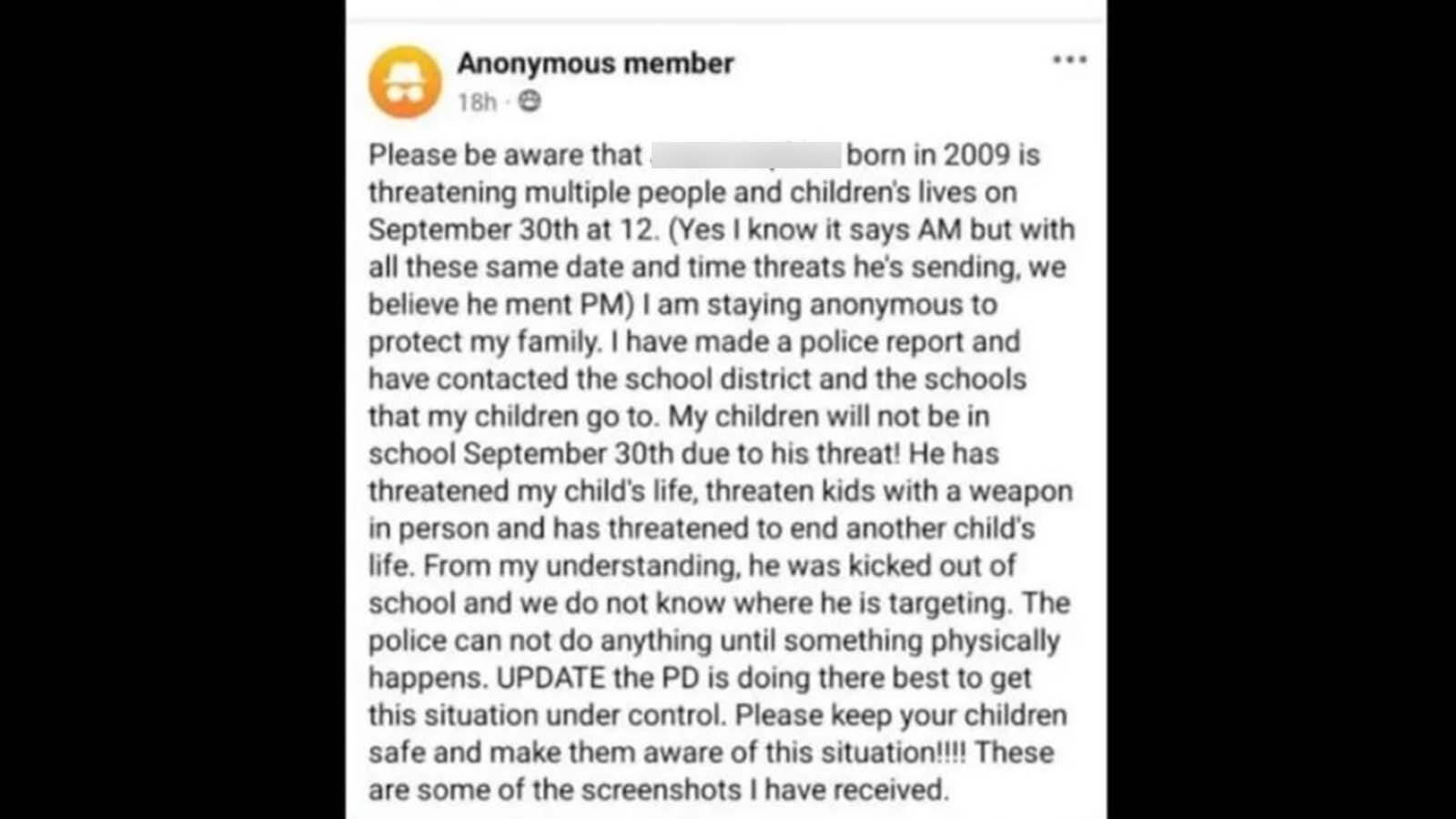1456x819 pixels.
Task: Tap the Anonymous member avatar
Action: pyautogui.click(x=405, y=82)
